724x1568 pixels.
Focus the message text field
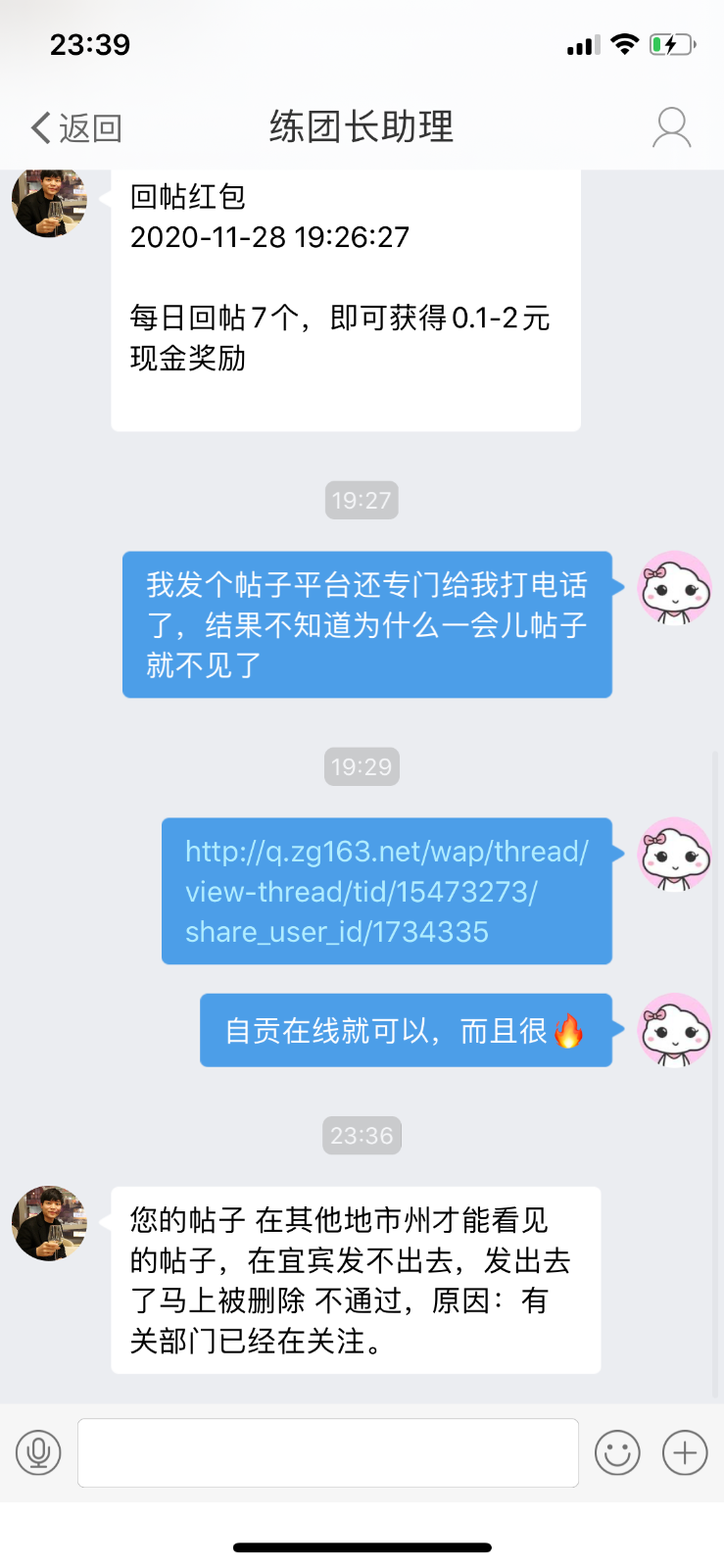point(327,1452)
